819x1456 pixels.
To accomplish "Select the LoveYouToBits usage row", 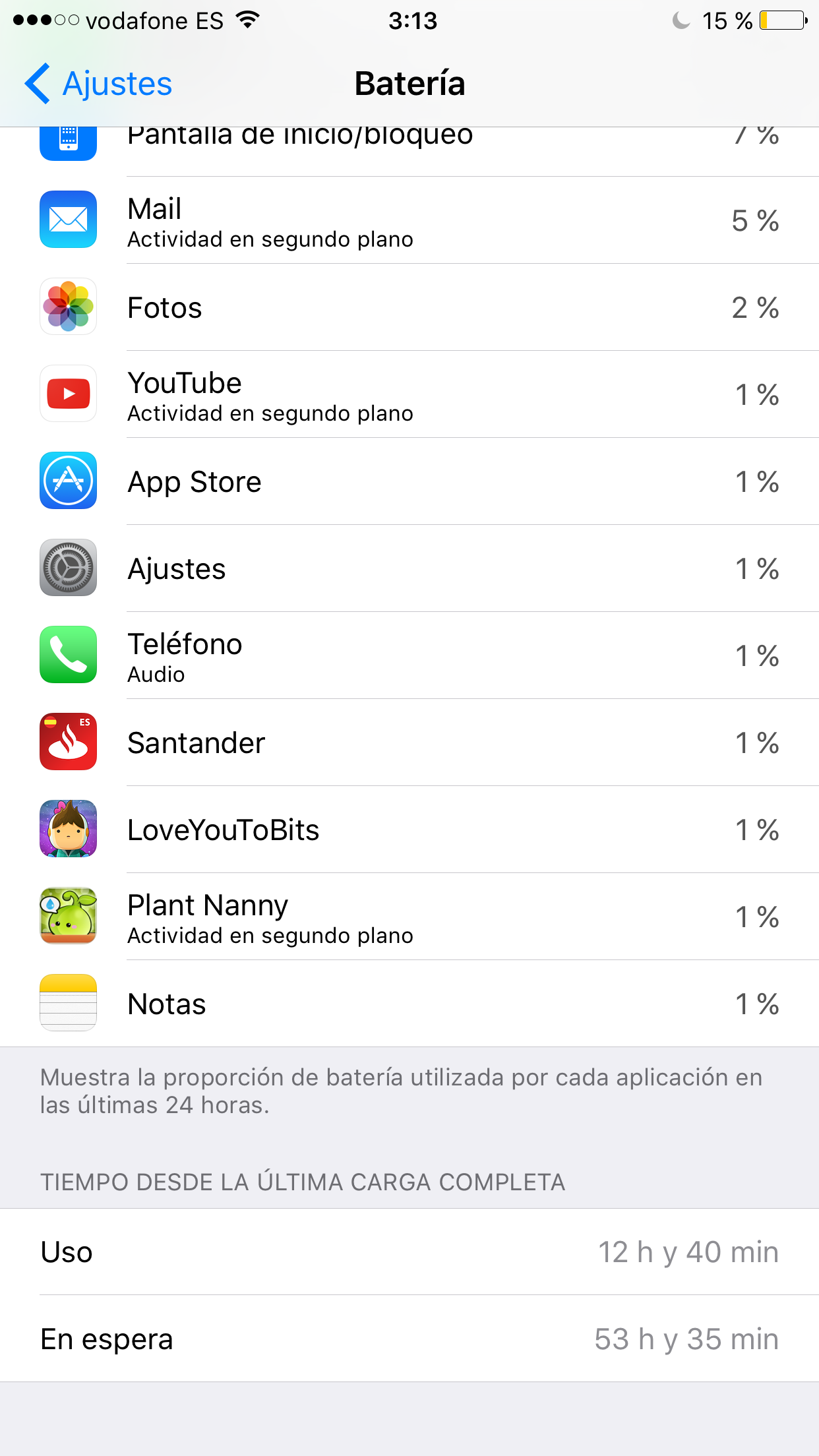I will coord(409,830).
